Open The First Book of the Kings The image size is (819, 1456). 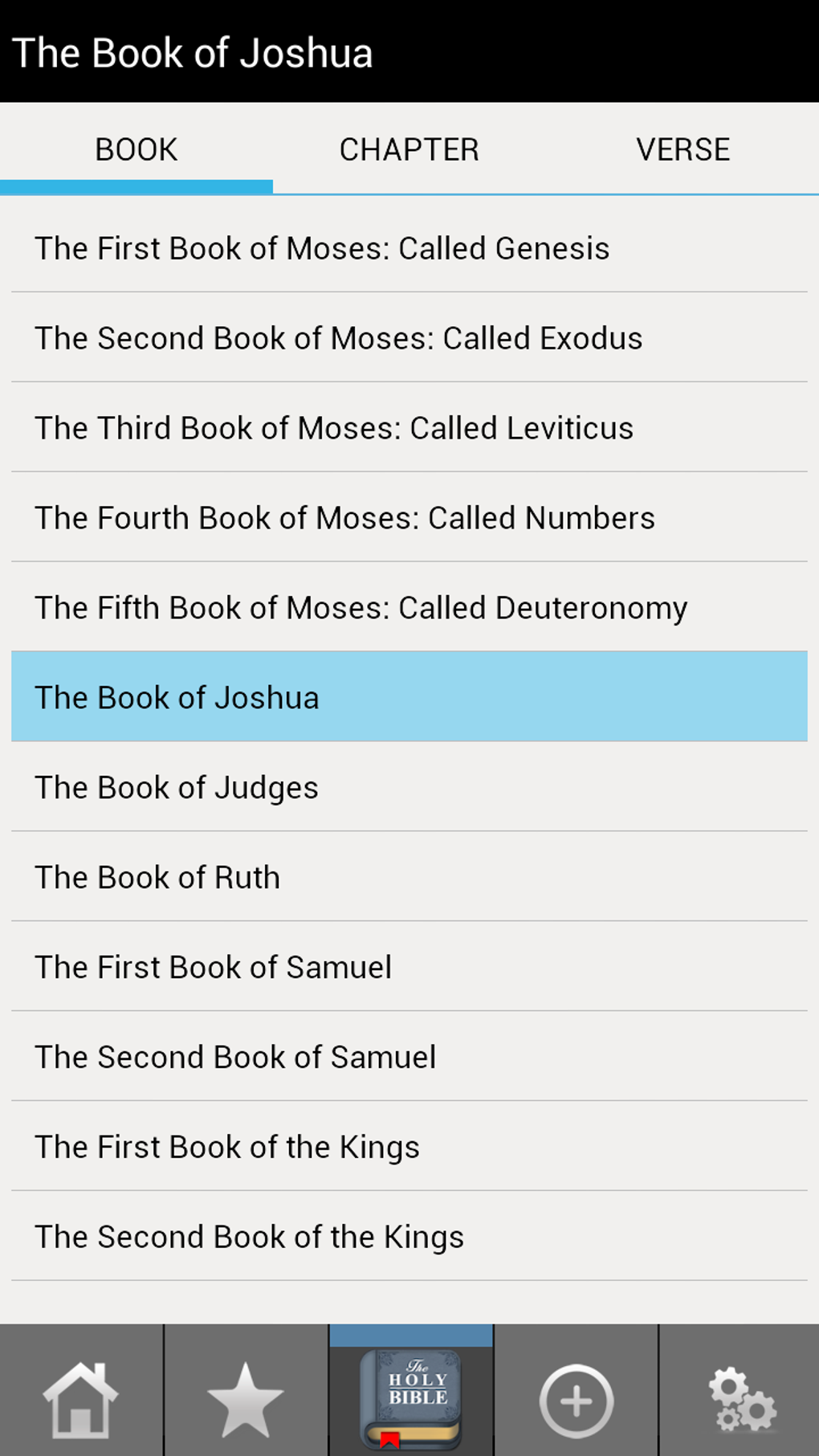click(409, 1147)
